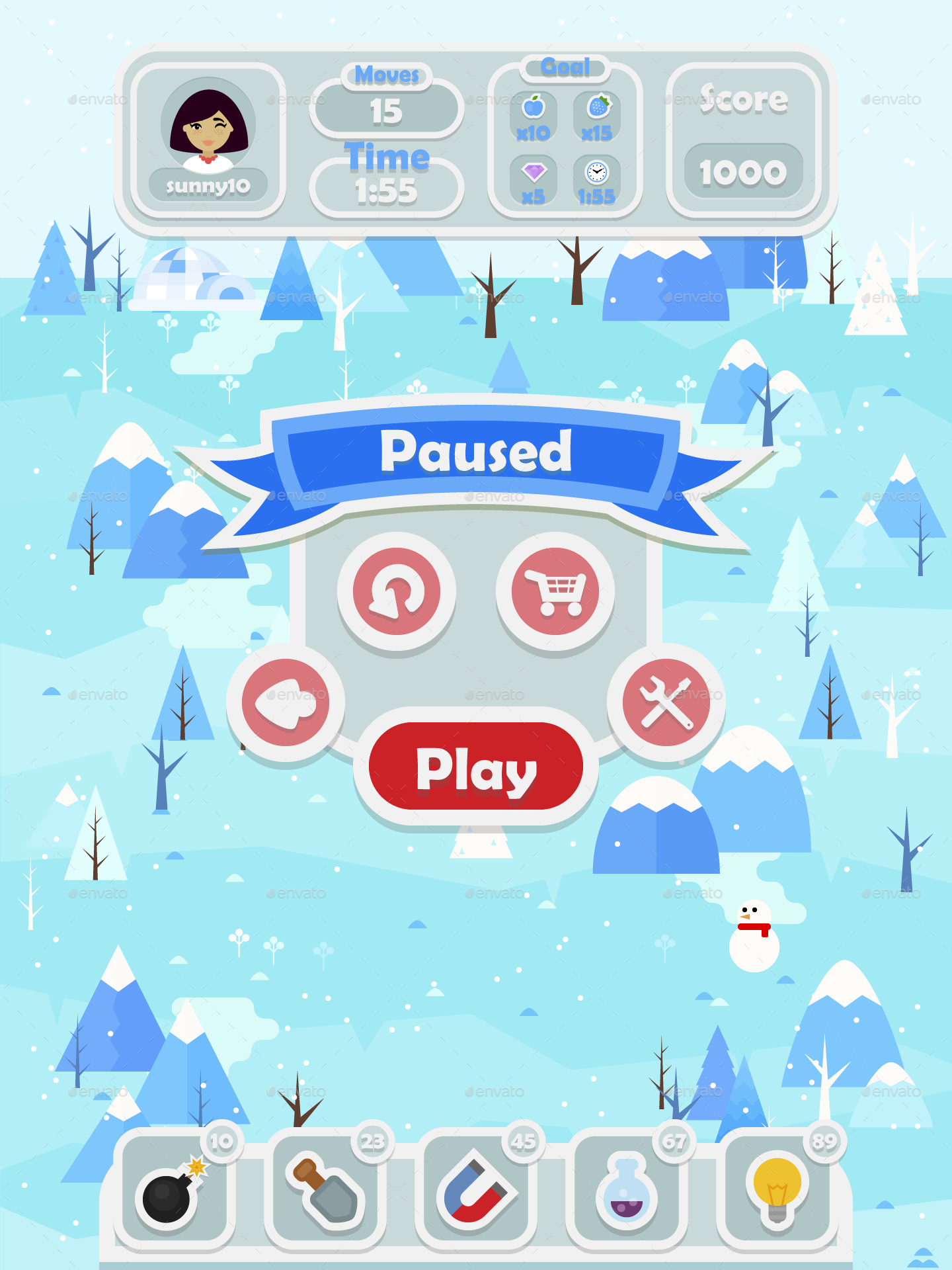Click the clock goal icon
The width and height of the screenshot is (952, 1270).
coord(596,173)
